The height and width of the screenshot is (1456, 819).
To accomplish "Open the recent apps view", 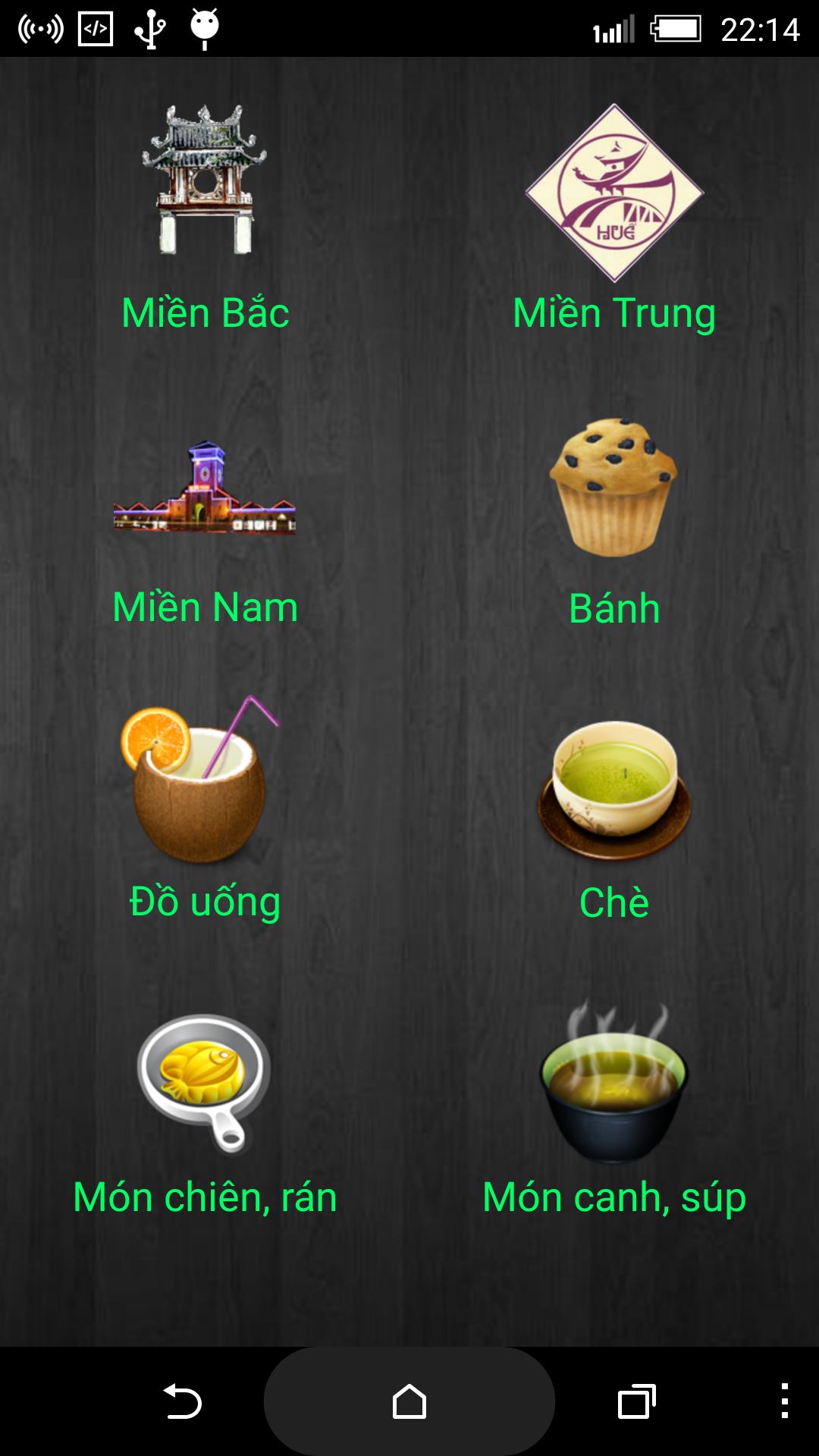I will (636, 1401).
